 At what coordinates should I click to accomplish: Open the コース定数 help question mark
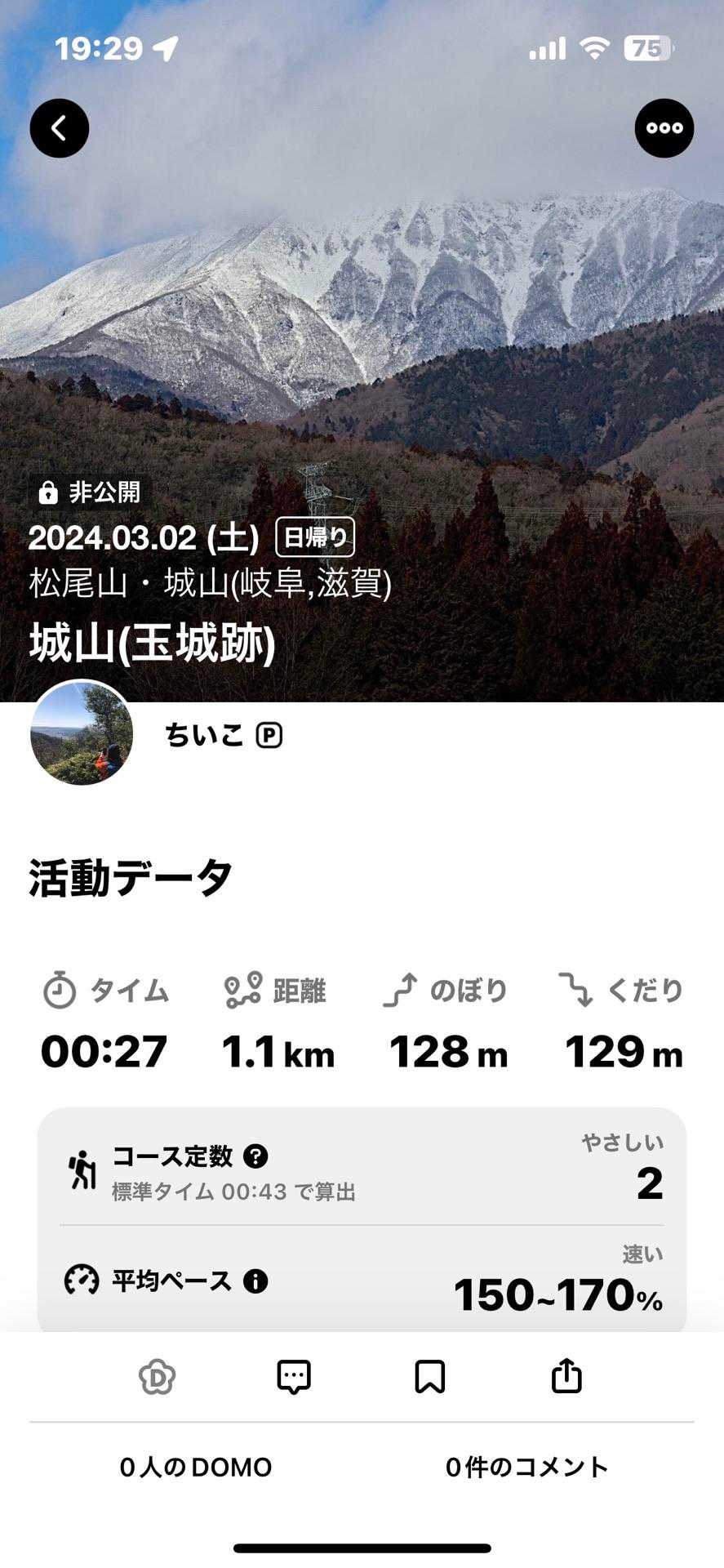pyautogui.click(x=255, y=1156)
